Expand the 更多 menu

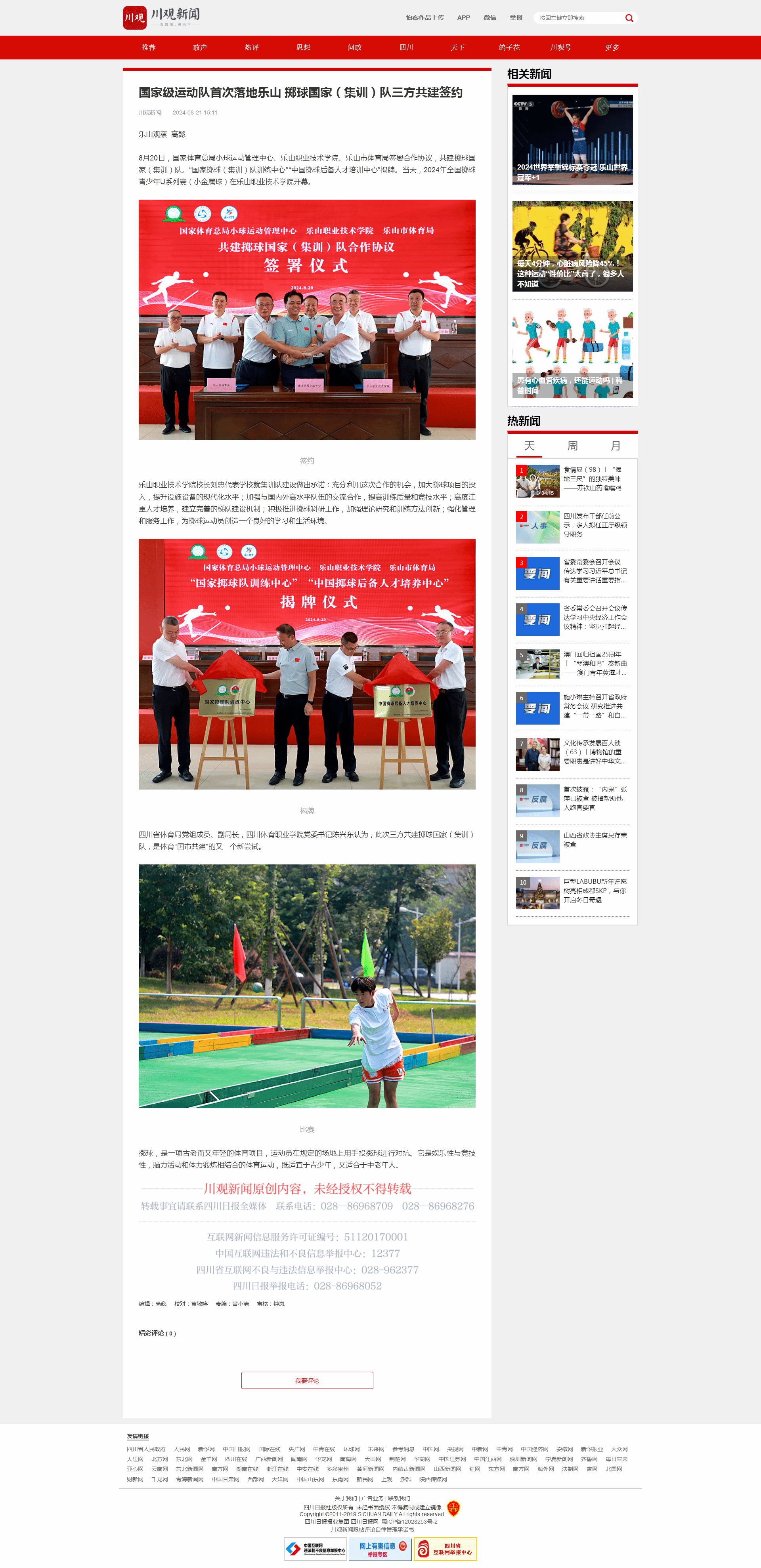click(x=612, y=48)
